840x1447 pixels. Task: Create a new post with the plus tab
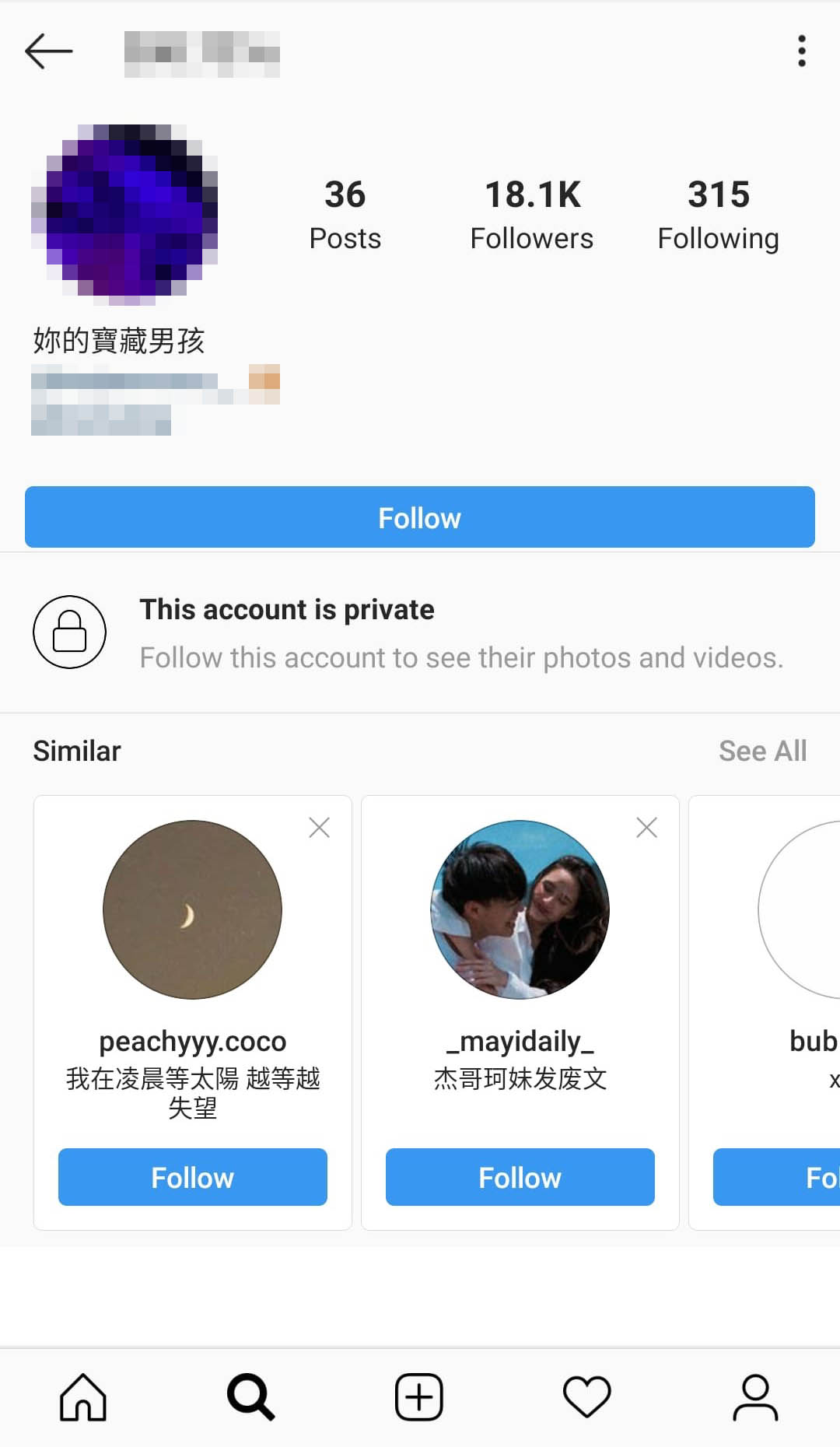click(419, 1397)
